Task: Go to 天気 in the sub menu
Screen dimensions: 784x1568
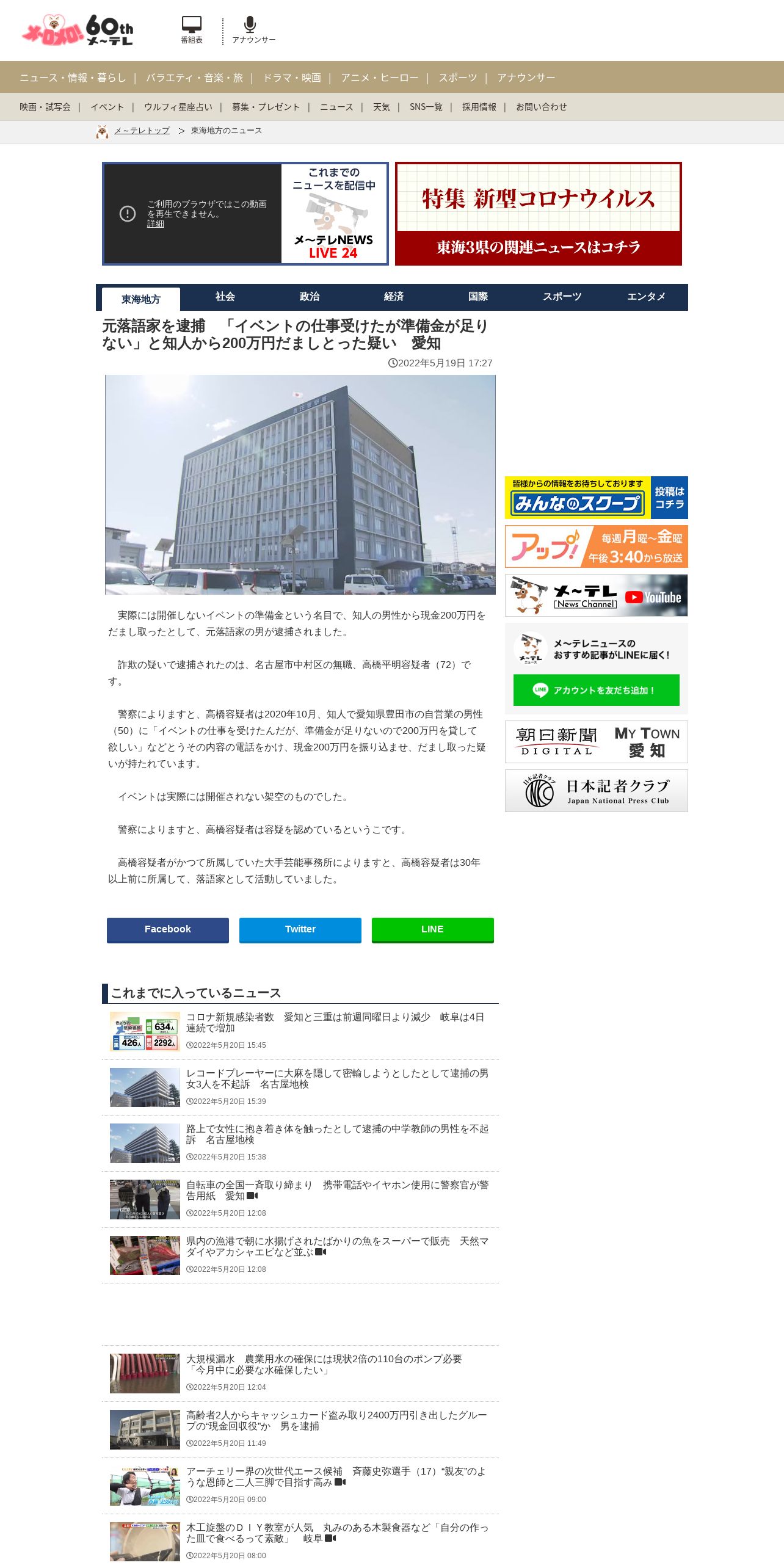Action: pos(381,107)
